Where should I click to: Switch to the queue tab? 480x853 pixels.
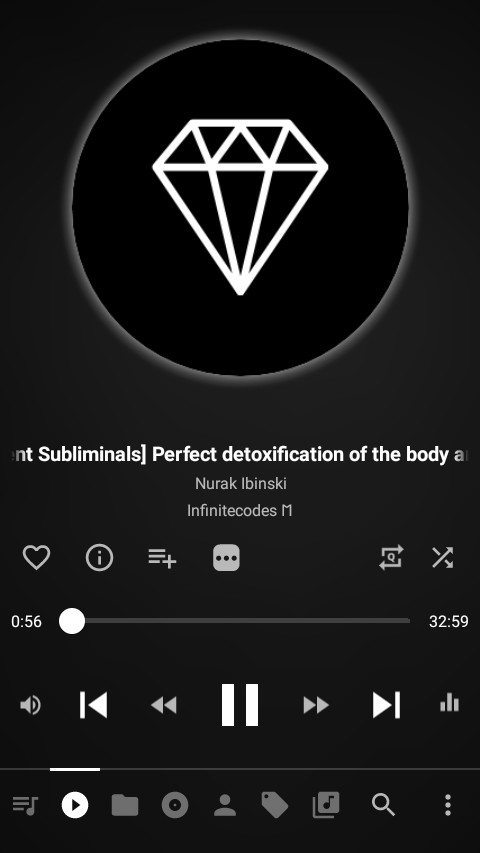[25, 805]
